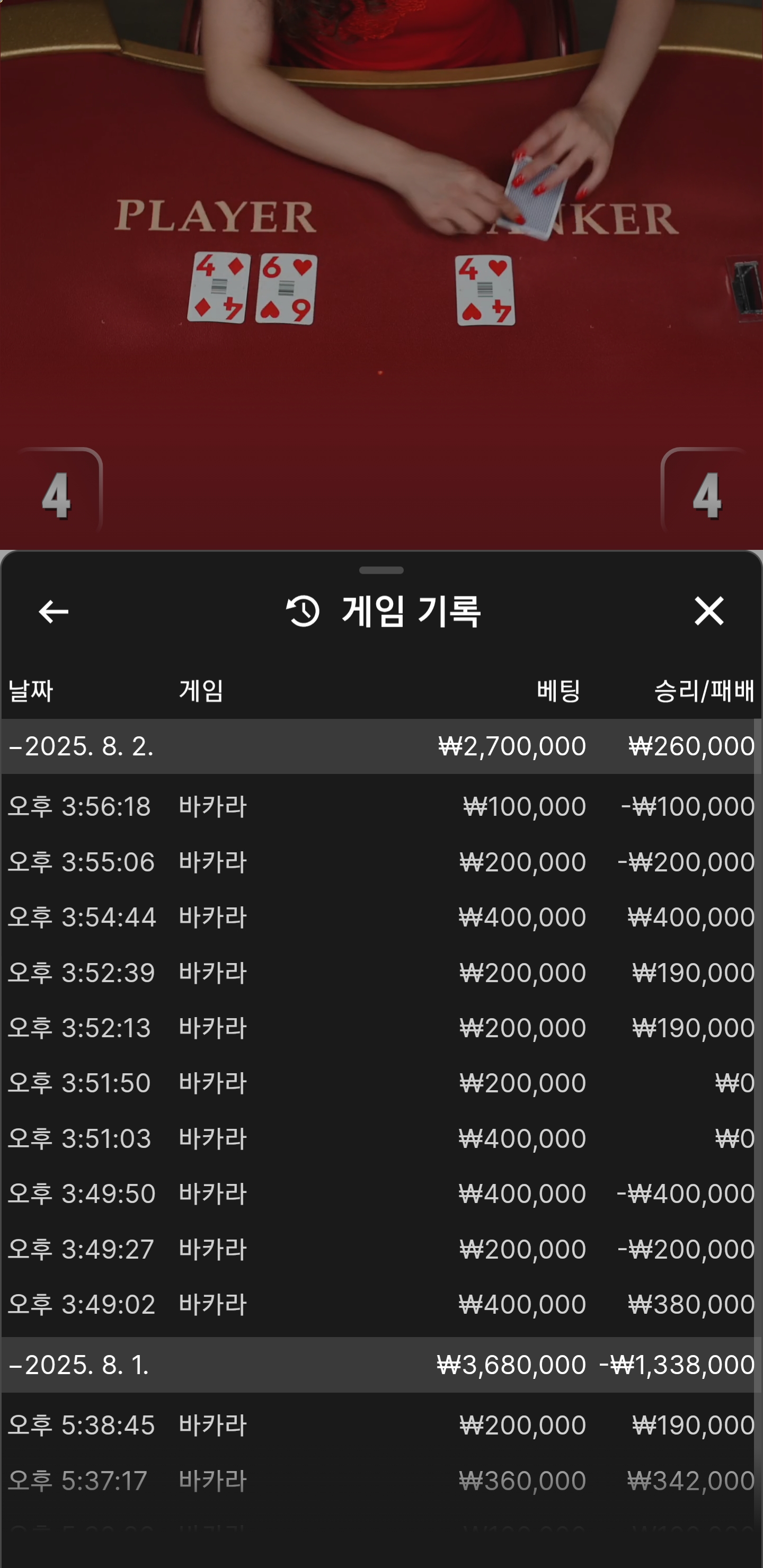The height and width of the screenshot is (1568, 763).
Task: Open the 오후 3:52:13 game entry
Action: (x=381, y=1028)
